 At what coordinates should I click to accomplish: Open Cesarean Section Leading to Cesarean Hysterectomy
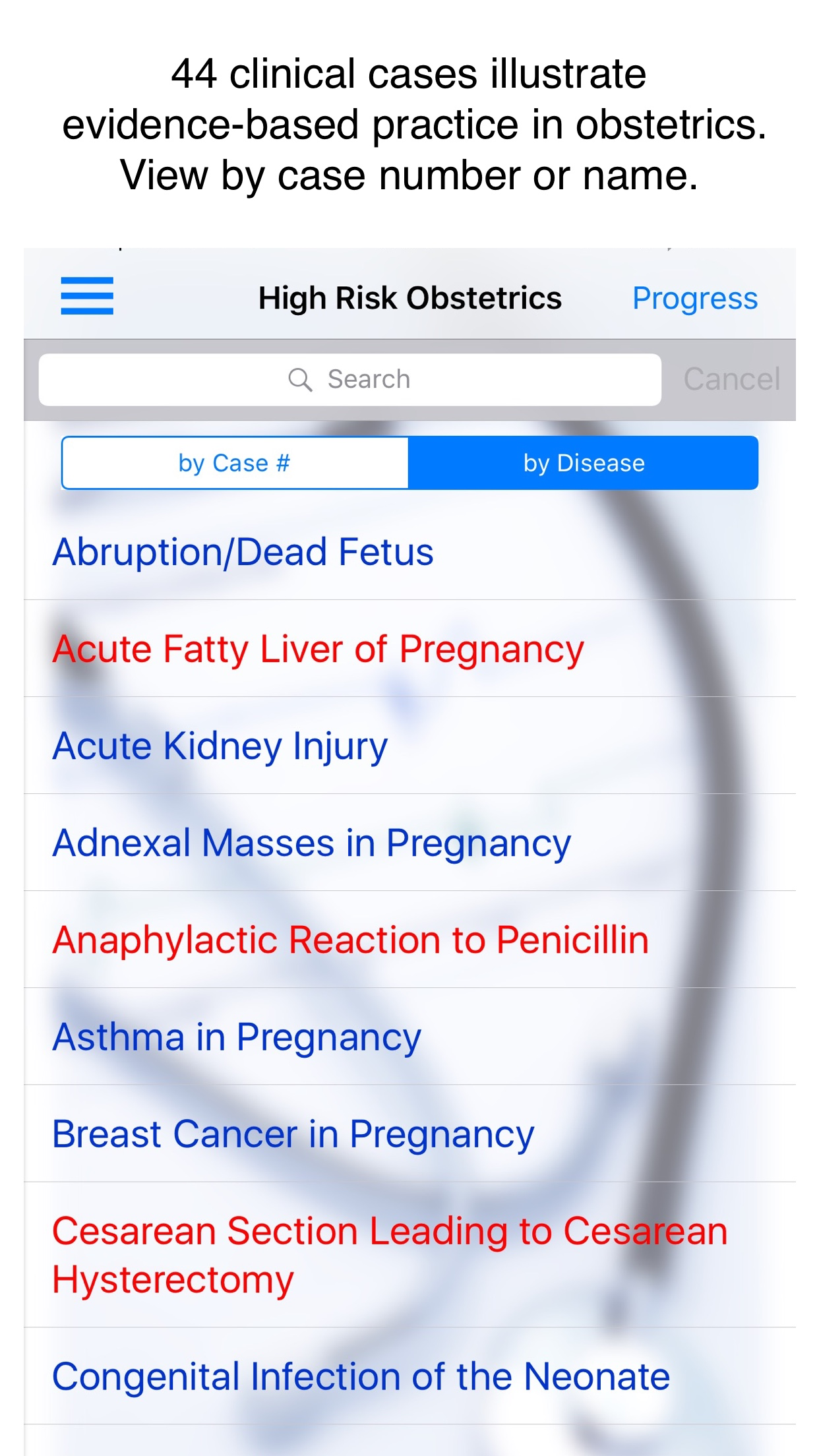click(x=409, y=1255)
